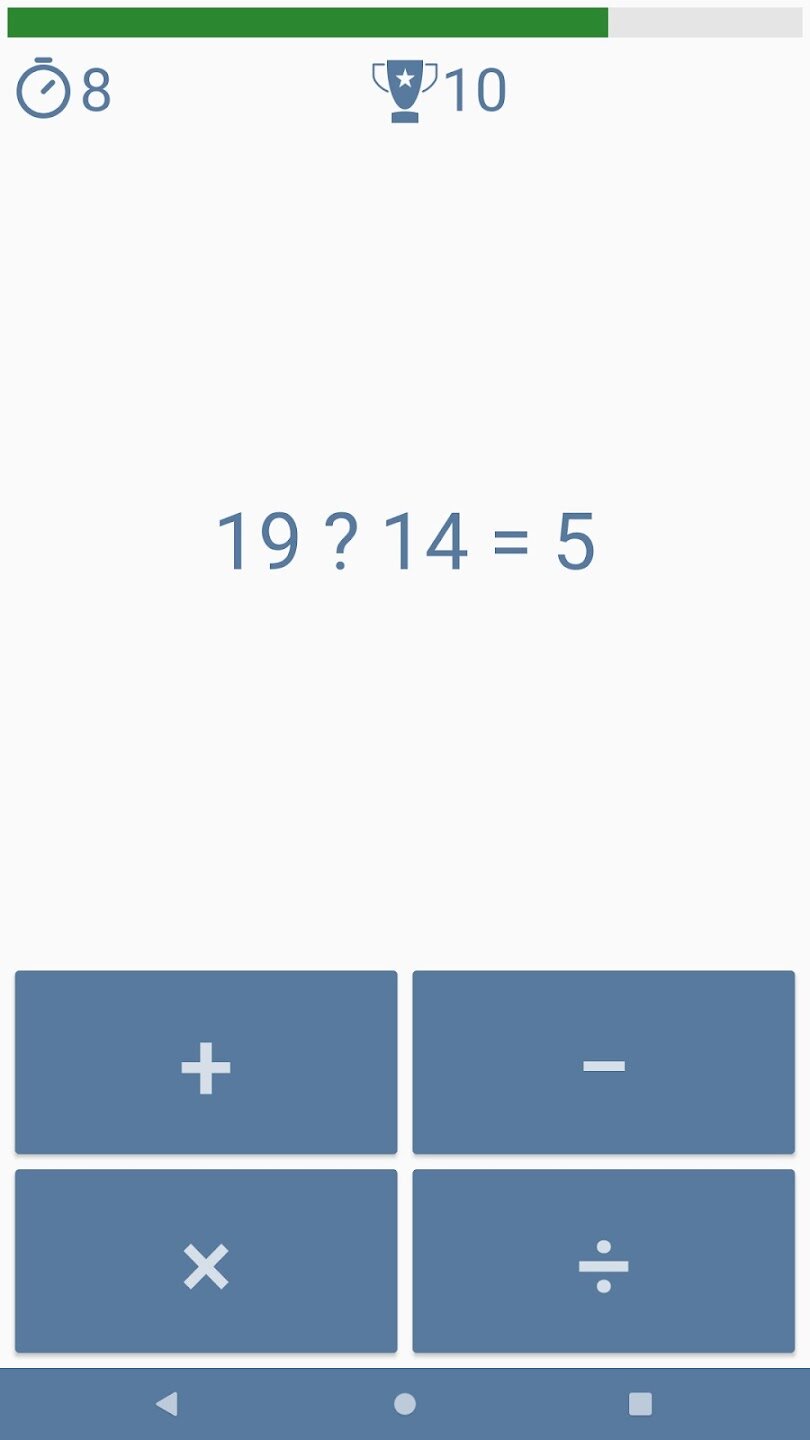
Task: Go back using the system back arrow
Action: click(167, 1404)
